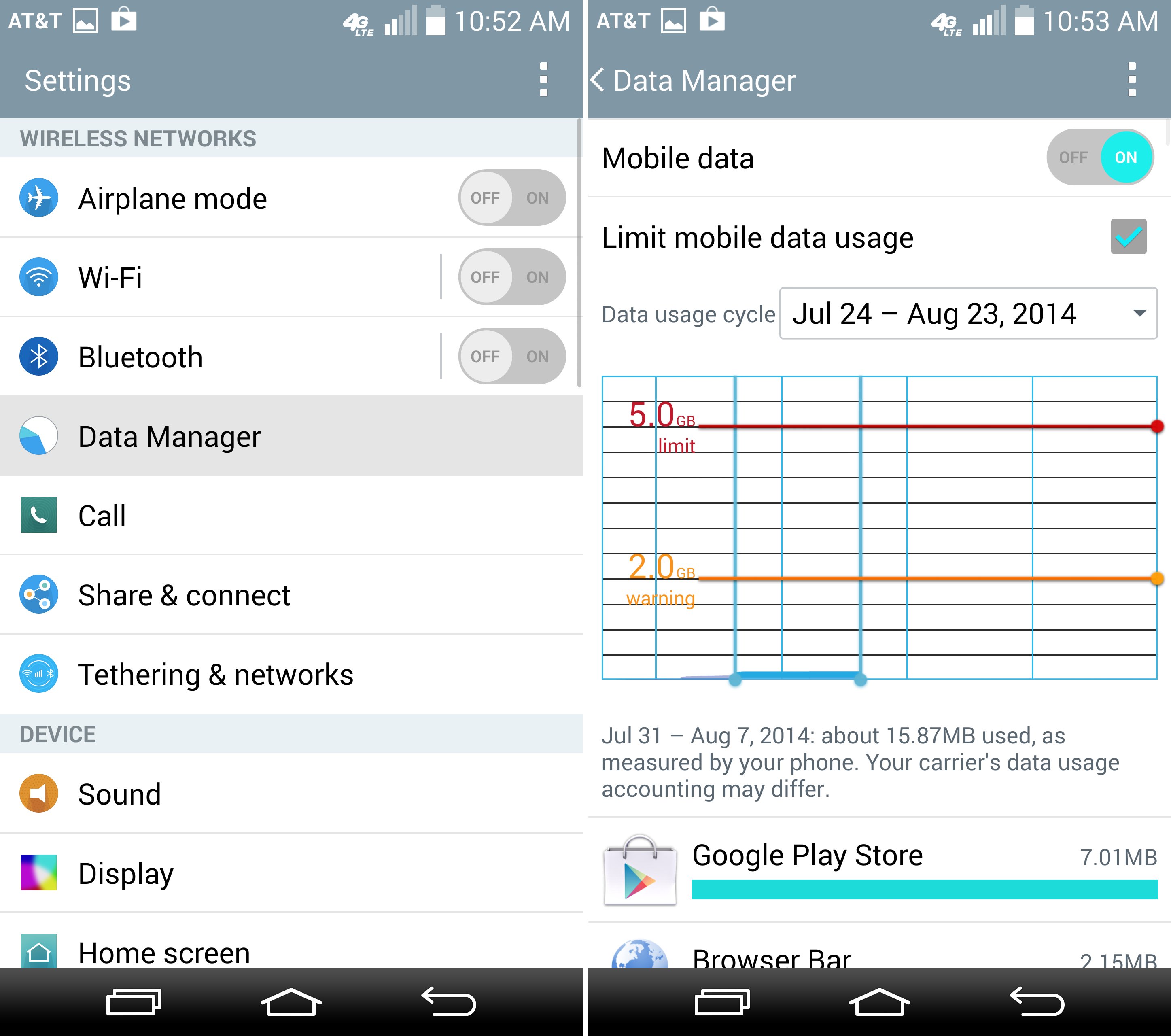This screenshot has height=1036, width=1171.
Task: Turn on the Wi-Fi switch
Action: tap(511, 277)
